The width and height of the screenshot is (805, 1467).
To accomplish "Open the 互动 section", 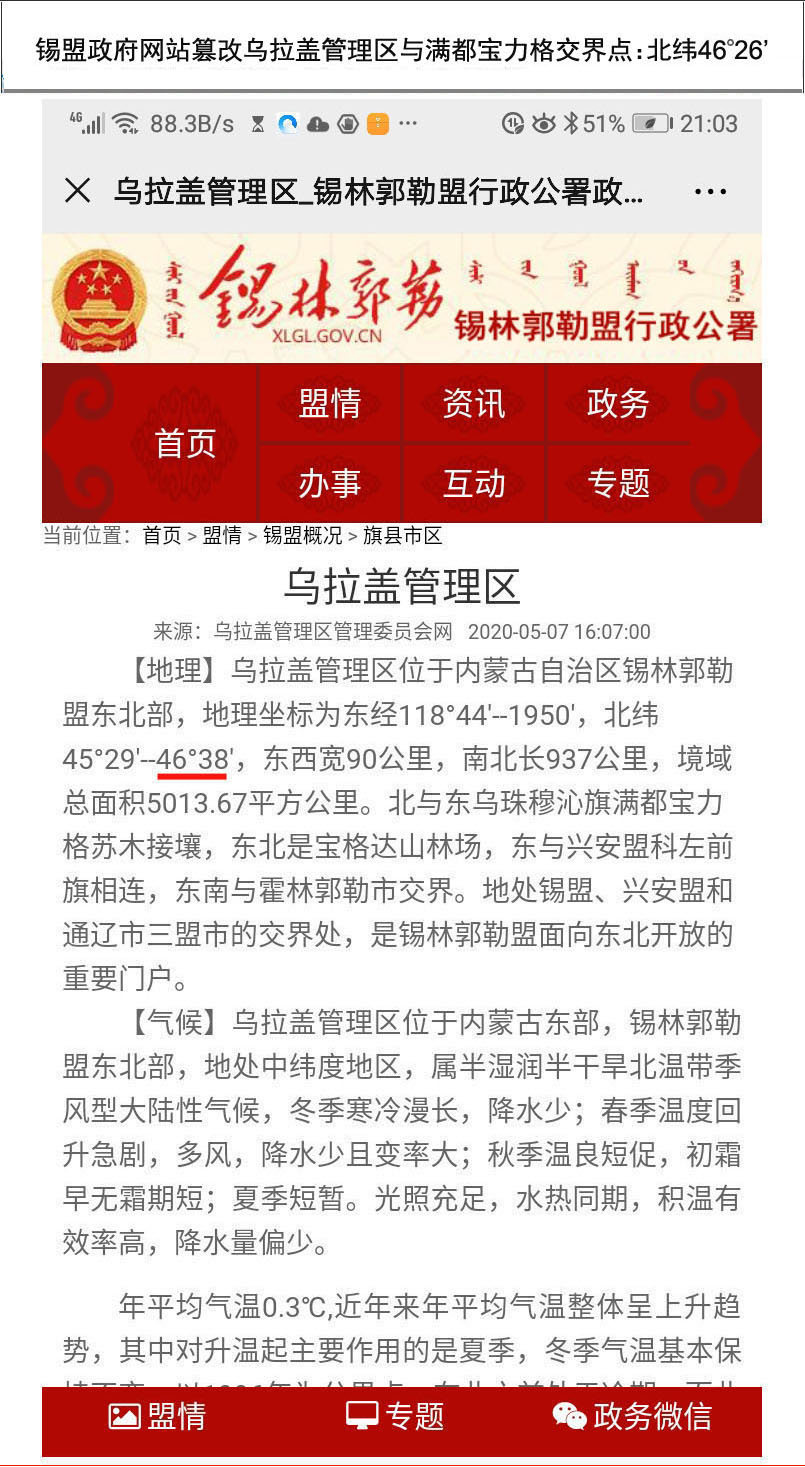I will [474, 483].
